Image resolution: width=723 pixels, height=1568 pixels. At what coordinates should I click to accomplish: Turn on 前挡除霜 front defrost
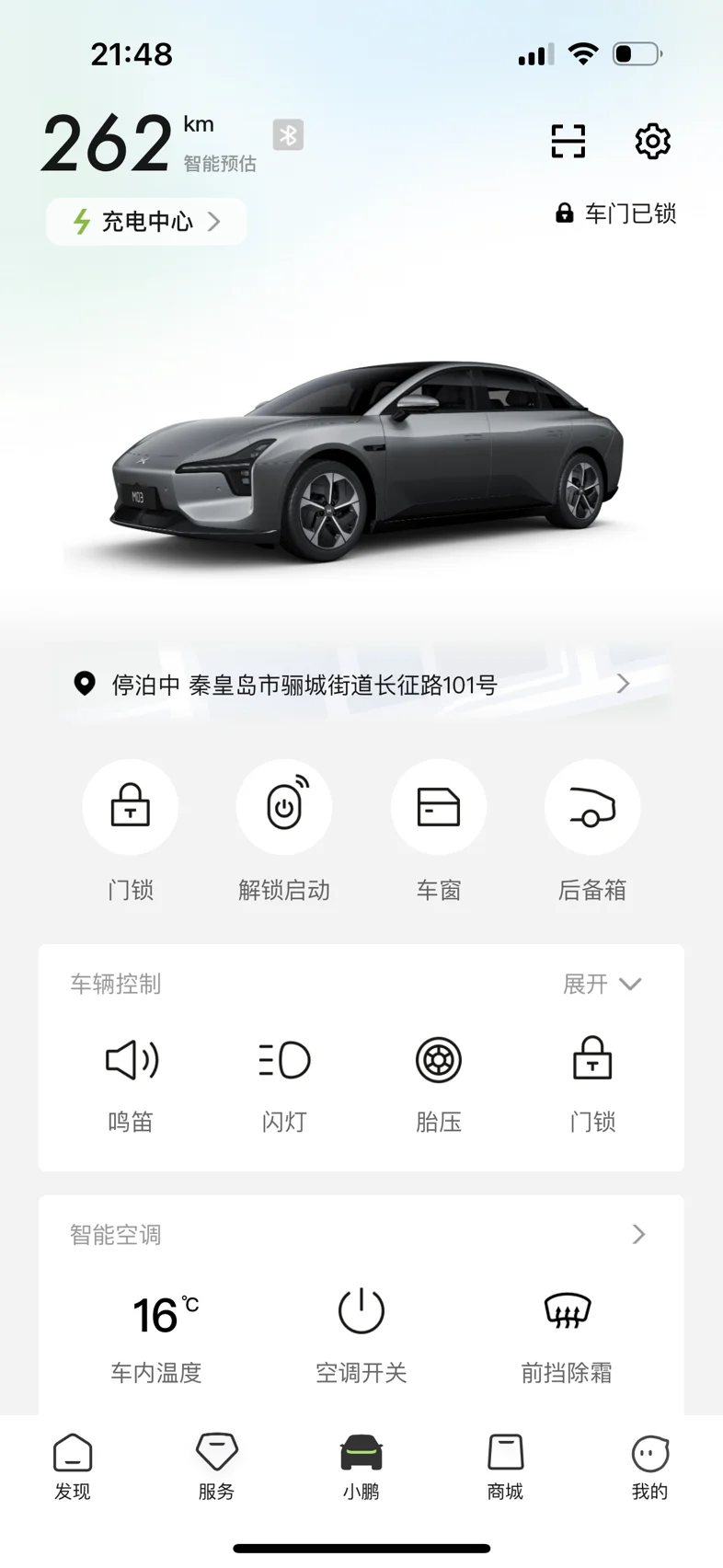567,1335
